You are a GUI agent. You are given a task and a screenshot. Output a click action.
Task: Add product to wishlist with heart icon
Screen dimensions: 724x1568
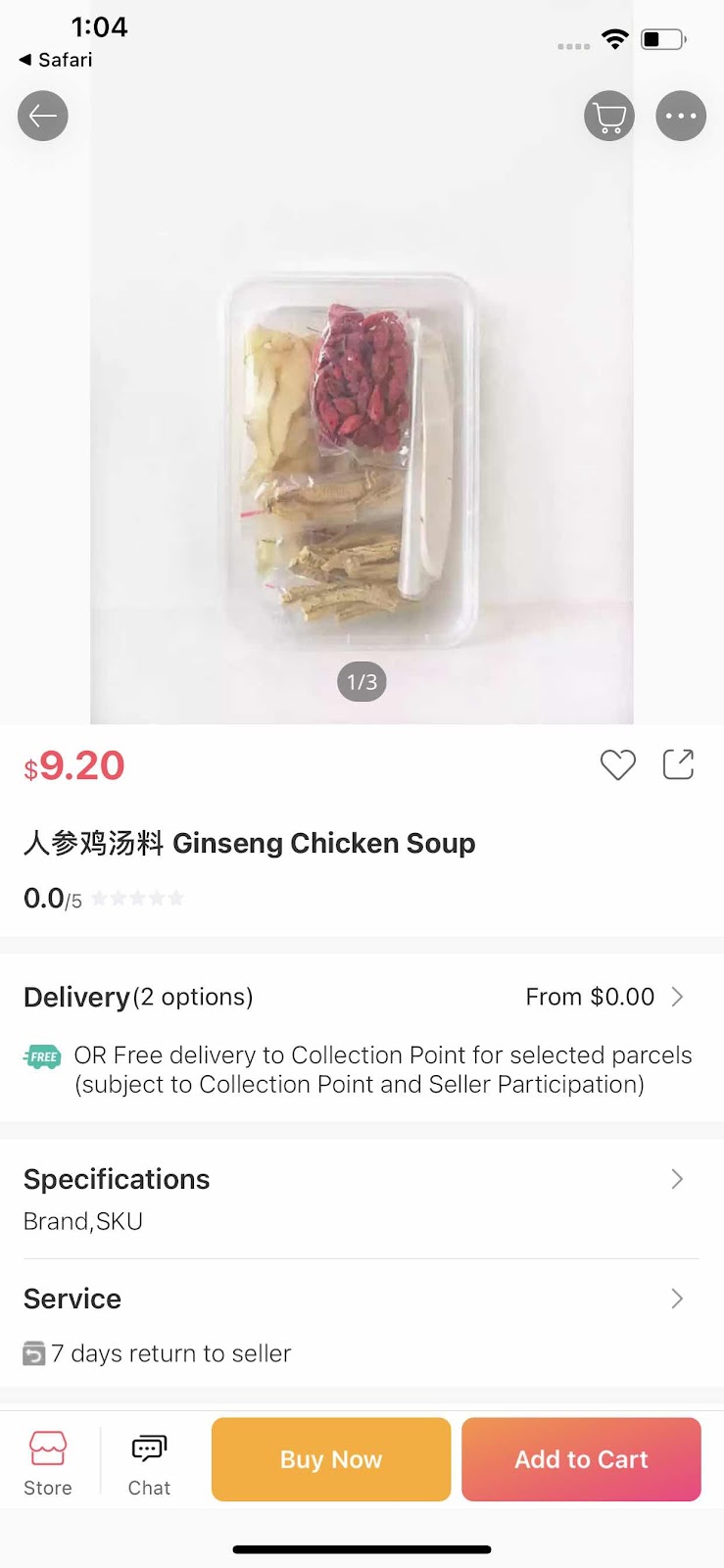pos(618,765)
